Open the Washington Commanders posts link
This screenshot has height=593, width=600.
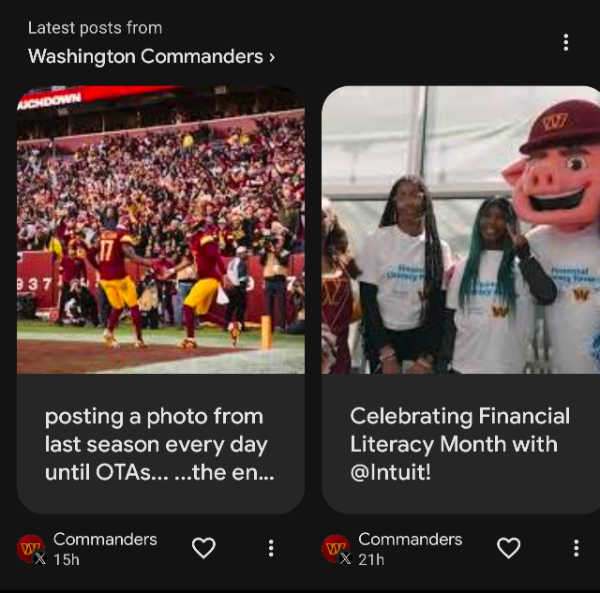coord(151,57)
